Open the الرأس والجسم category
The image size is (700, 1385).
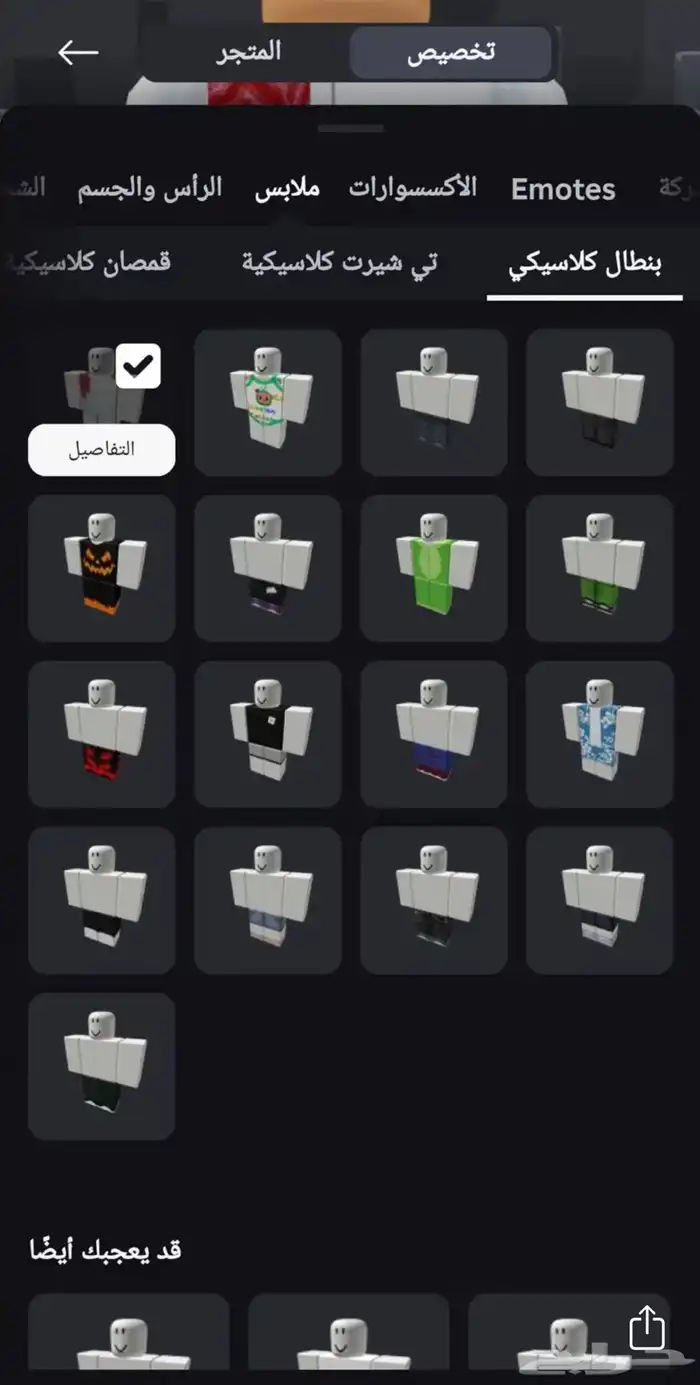pyautogui.click(x=150, y=188)
